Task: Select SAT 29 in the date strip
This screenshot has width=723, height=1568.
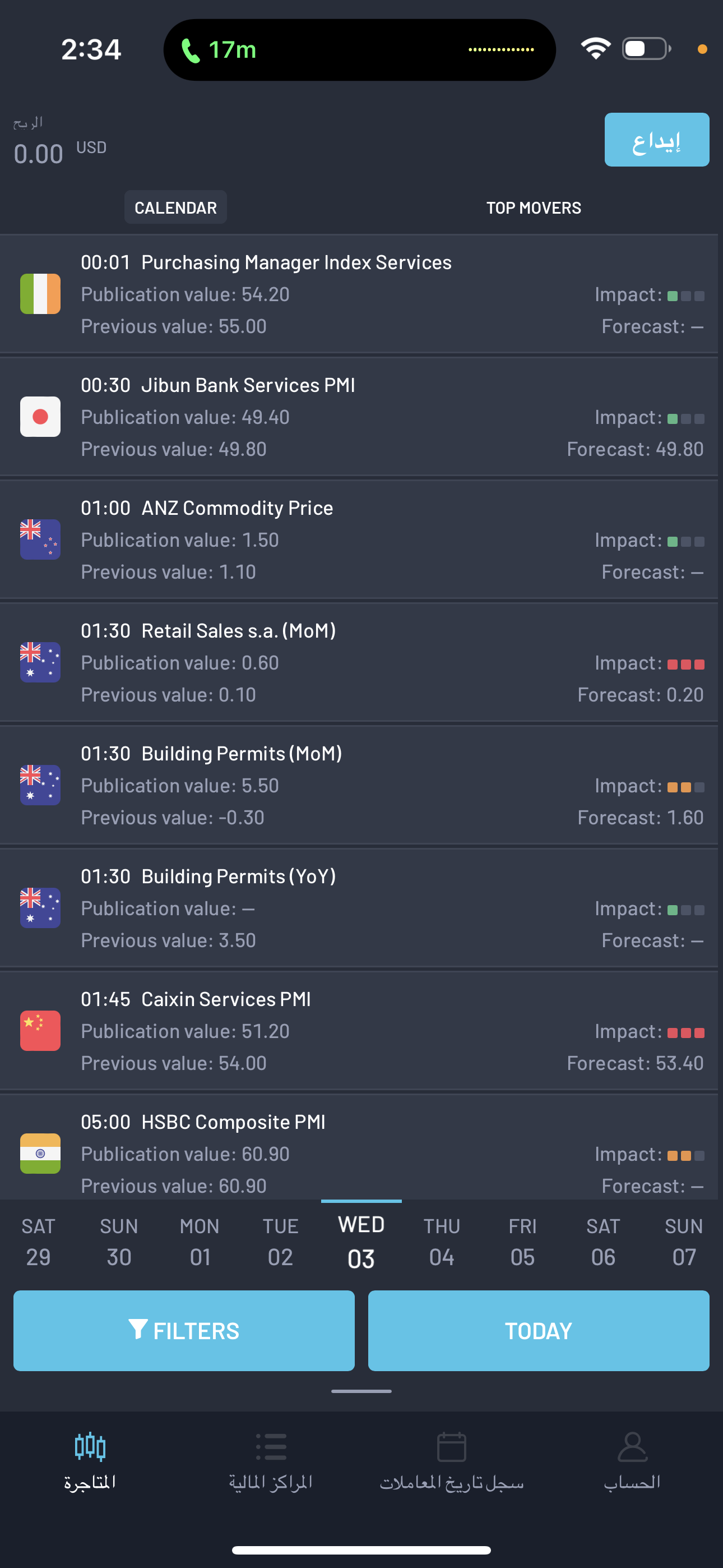Action: pos(38,1242)
